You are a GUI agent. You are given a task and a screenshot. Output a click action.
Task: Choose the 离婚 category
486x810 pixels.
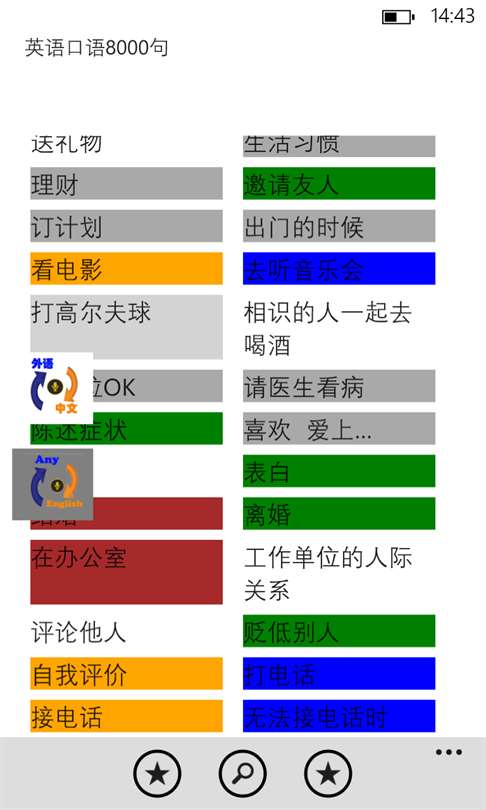(x=339, y=513)
